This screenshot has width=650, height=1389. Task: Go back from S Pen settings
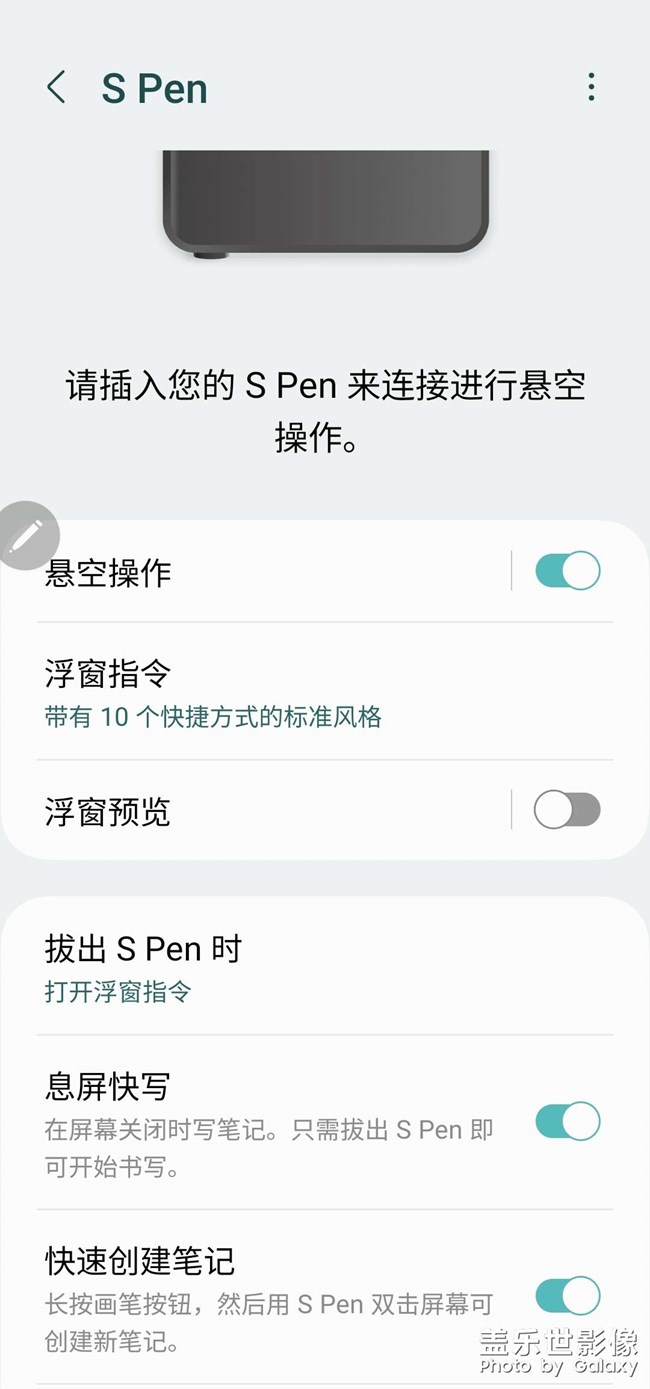coord(57,88)
